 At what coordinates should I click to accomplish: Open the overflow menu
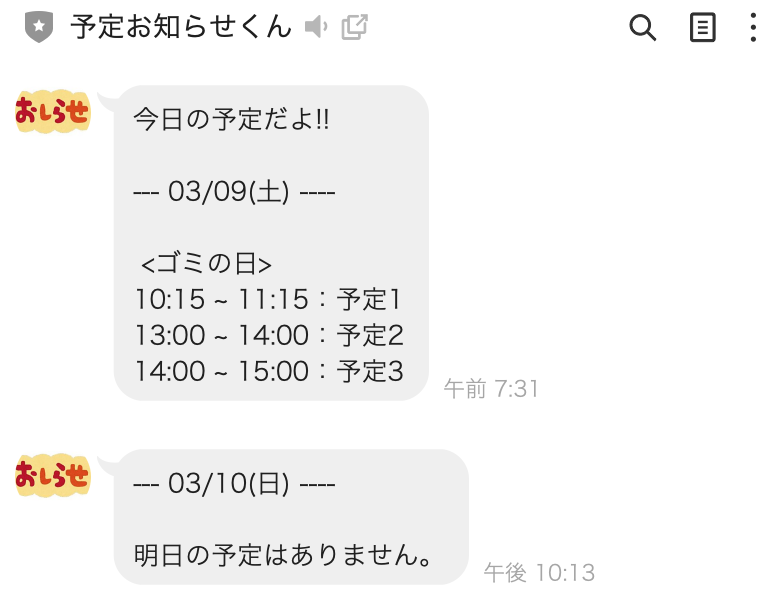[x=752, y=28]
